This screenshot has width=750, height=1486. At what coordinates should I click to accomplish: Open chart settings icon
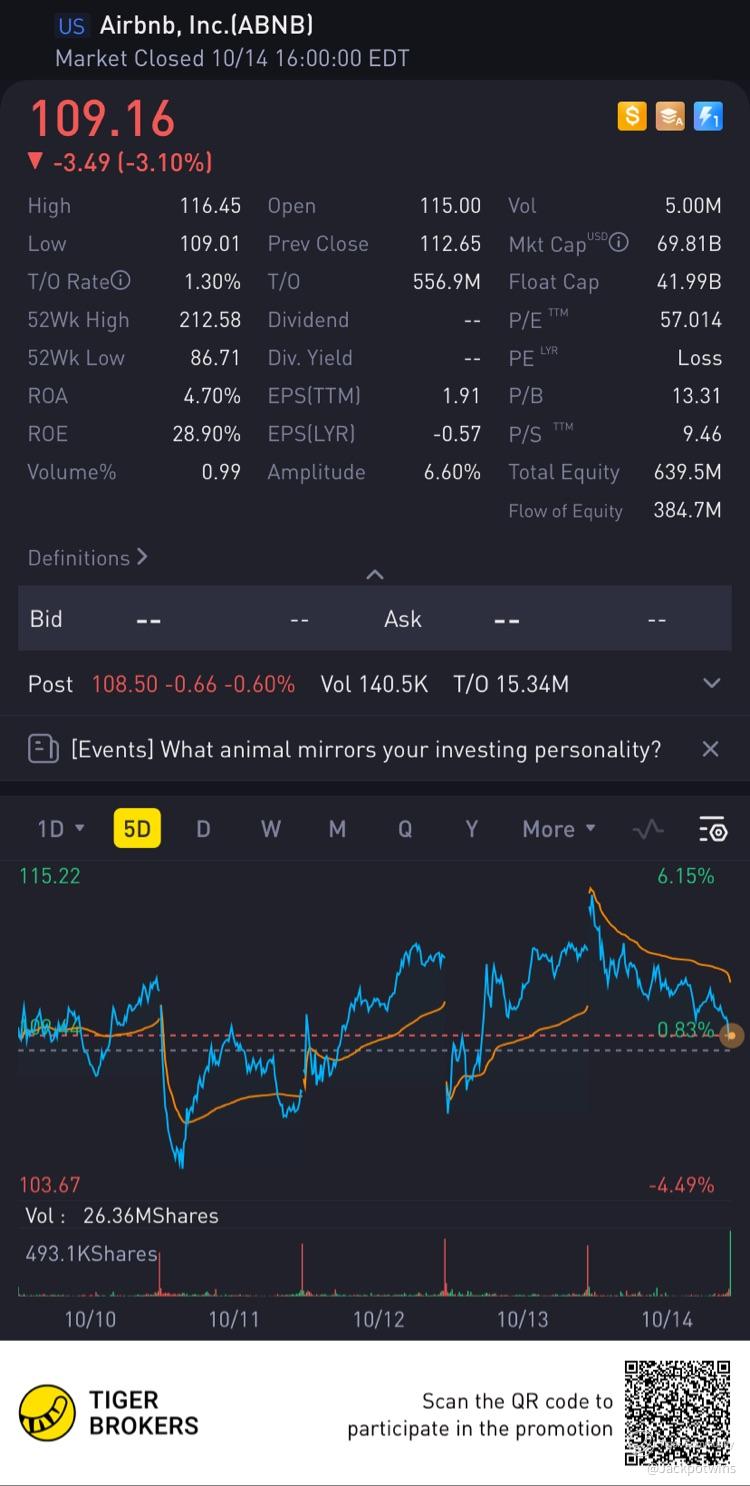point(712,829)
